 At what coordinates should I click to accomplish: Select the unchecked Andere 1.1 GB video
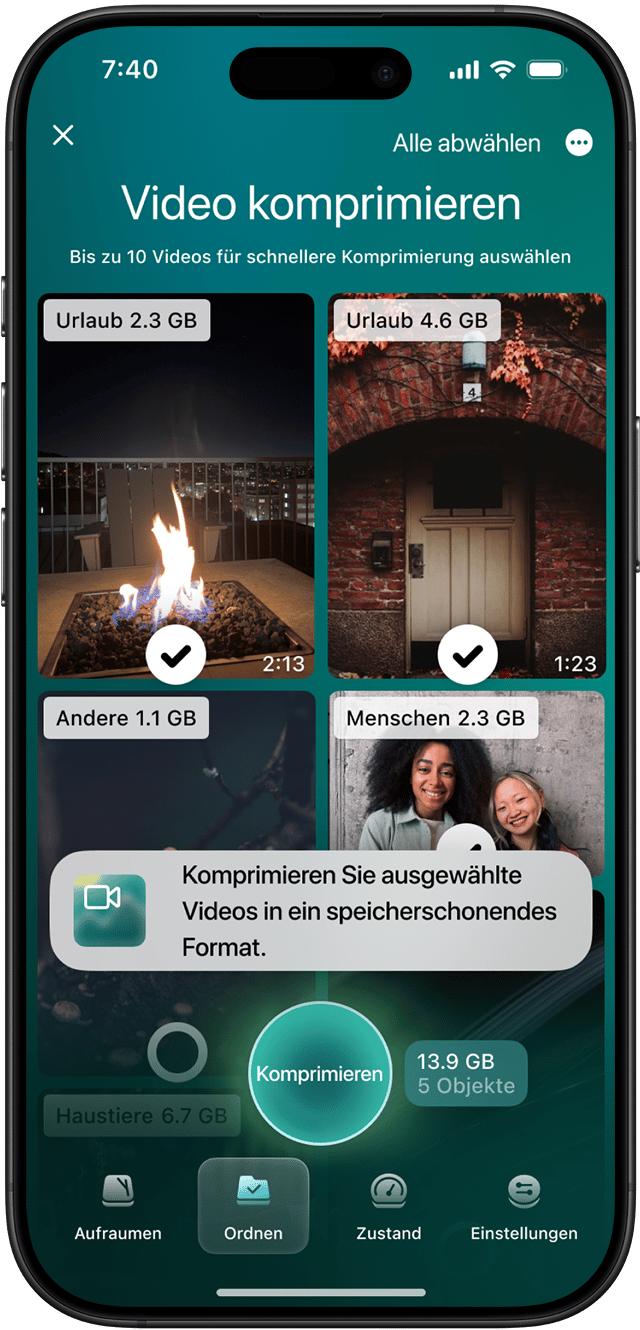coord(177,1052)
